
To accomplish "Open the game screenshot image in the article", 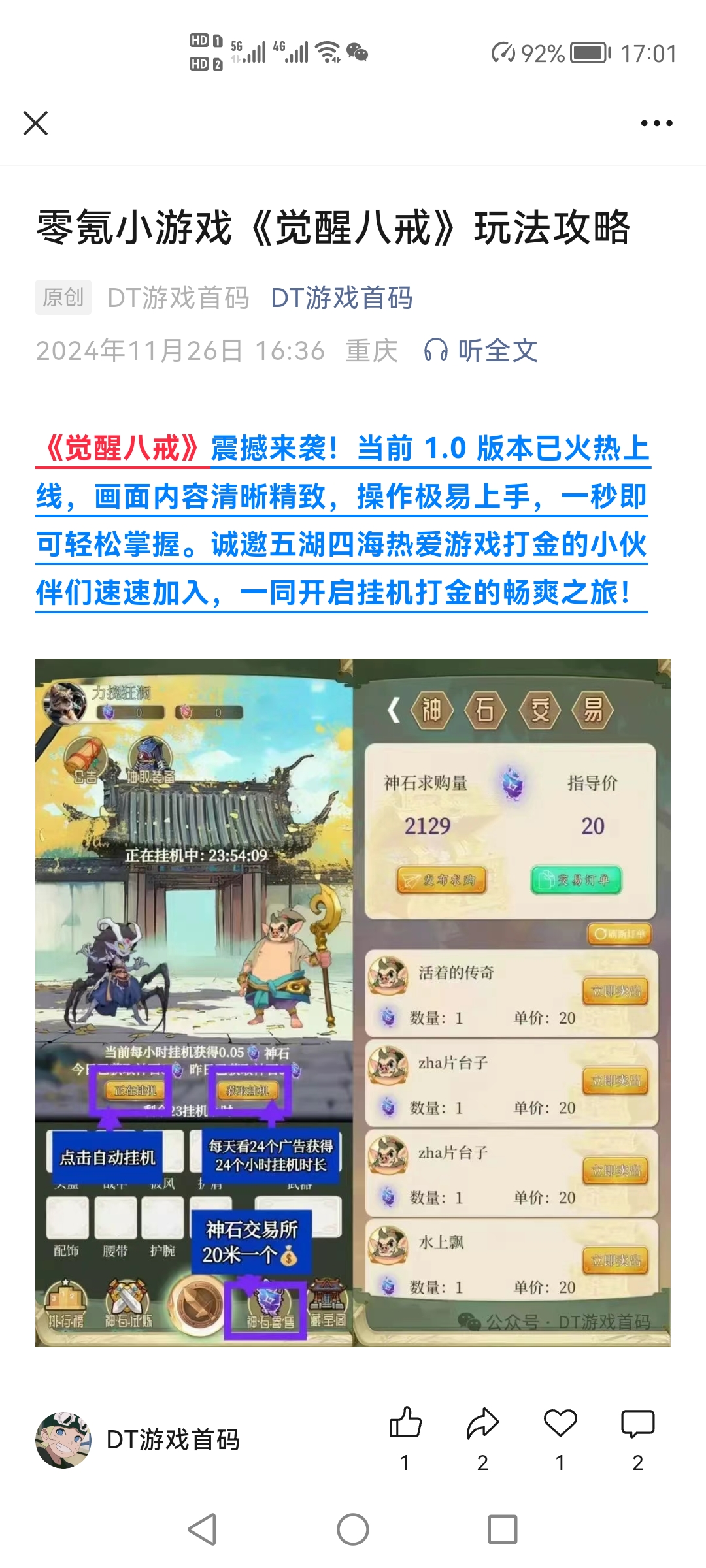I will (x=353, y=1003).
